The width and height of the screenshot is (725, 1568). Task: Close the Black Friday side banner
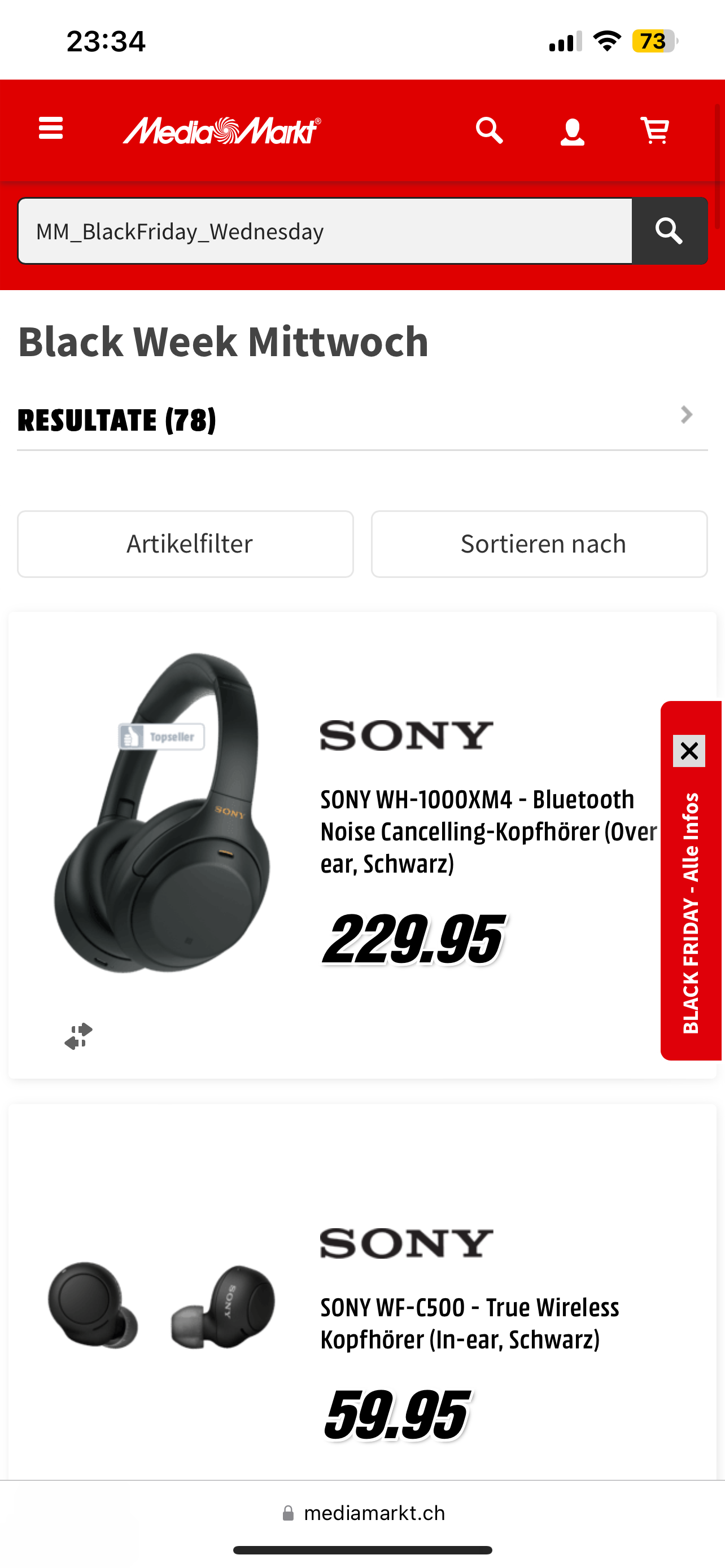(689, 751)
